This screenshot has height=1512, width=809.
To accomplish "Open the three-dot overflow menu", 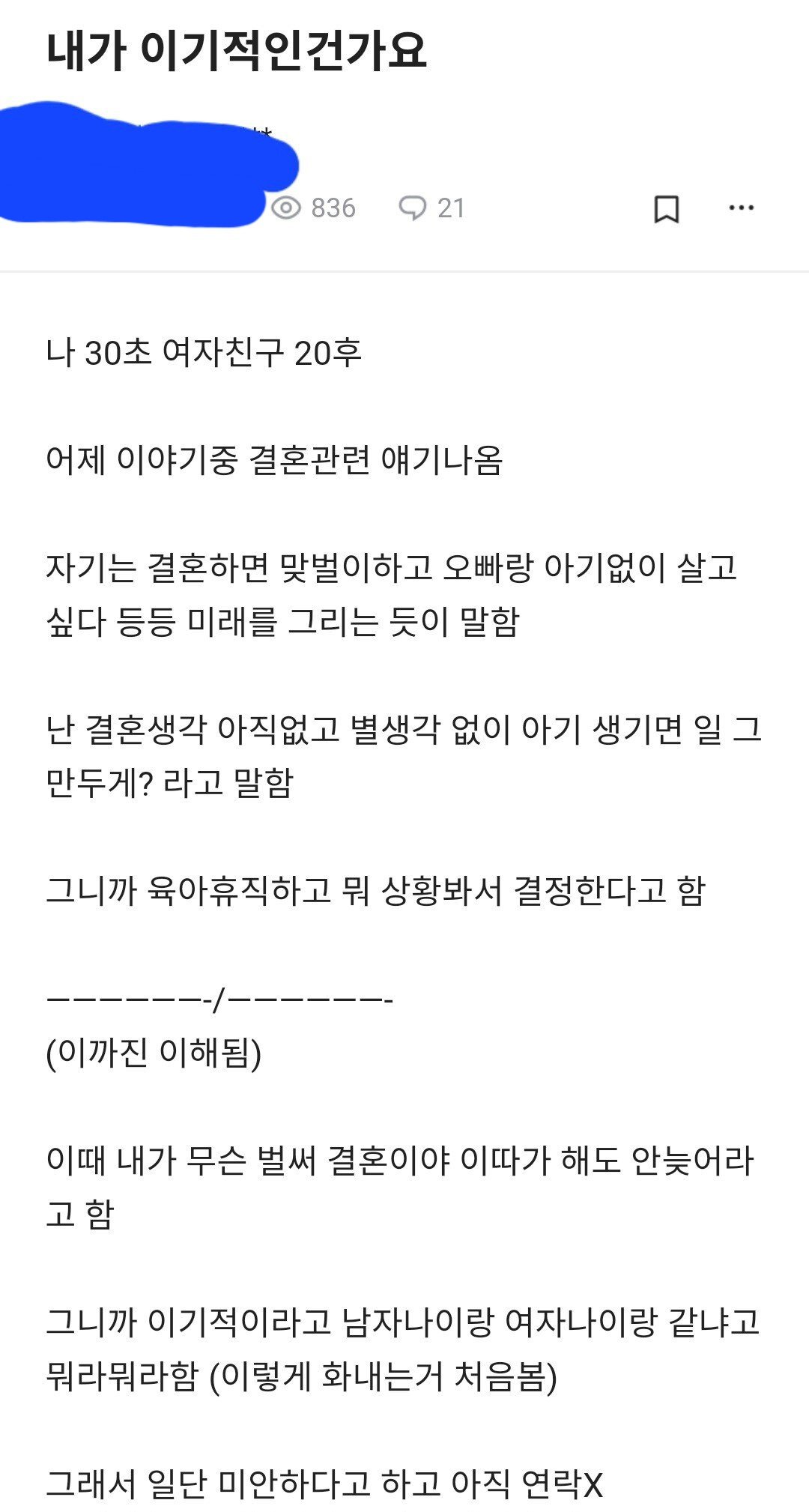I will click(741, 208).
